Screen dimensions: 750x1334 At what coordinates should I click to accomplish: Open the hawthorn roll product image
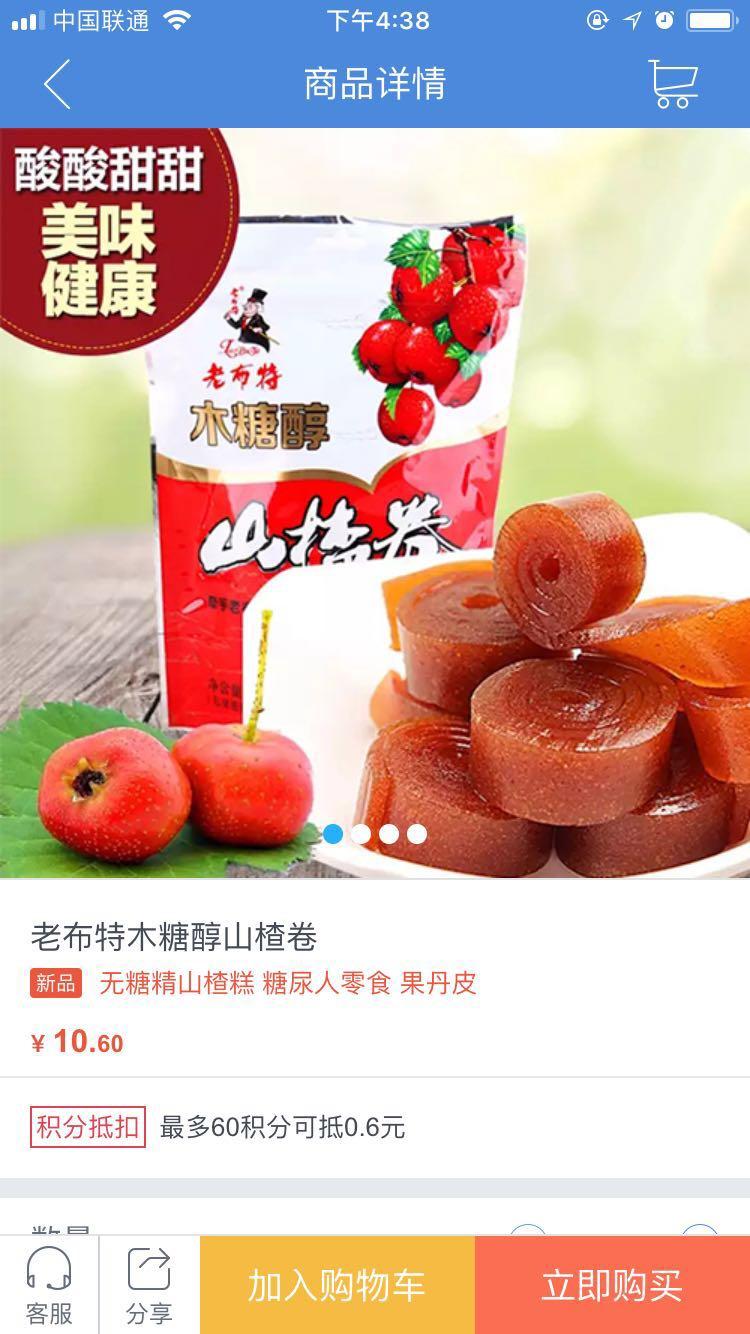[375, 500]
